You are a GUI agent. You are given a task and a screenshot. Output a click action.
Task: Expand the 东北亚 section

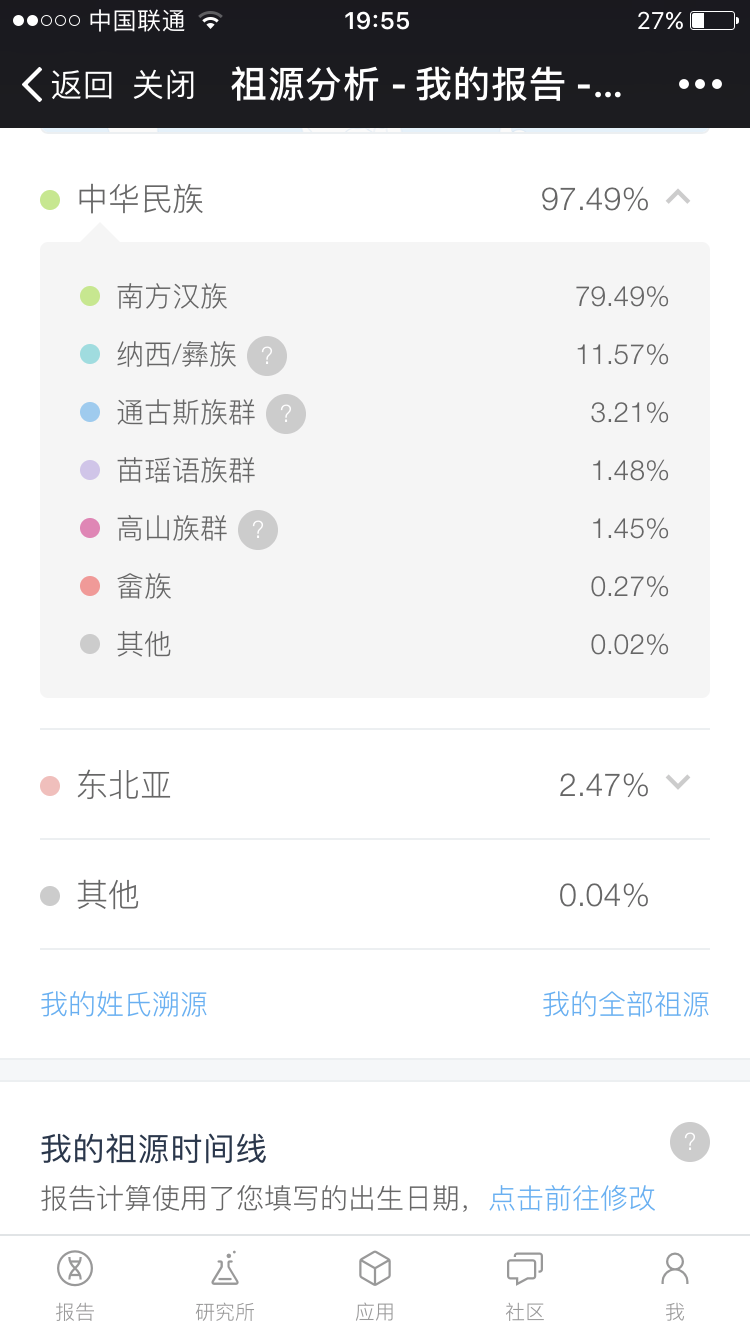678,783
